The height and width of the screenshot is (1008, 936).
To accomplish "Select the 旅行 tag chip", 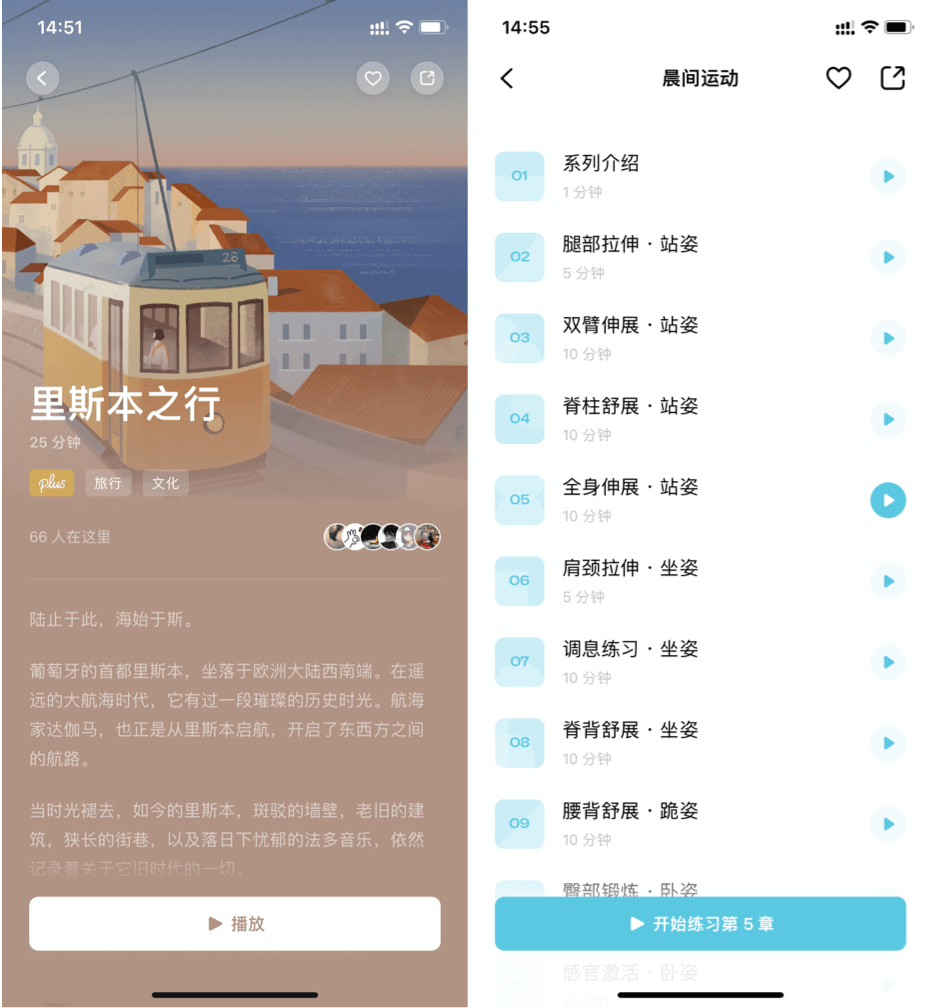I will (108, 483).
